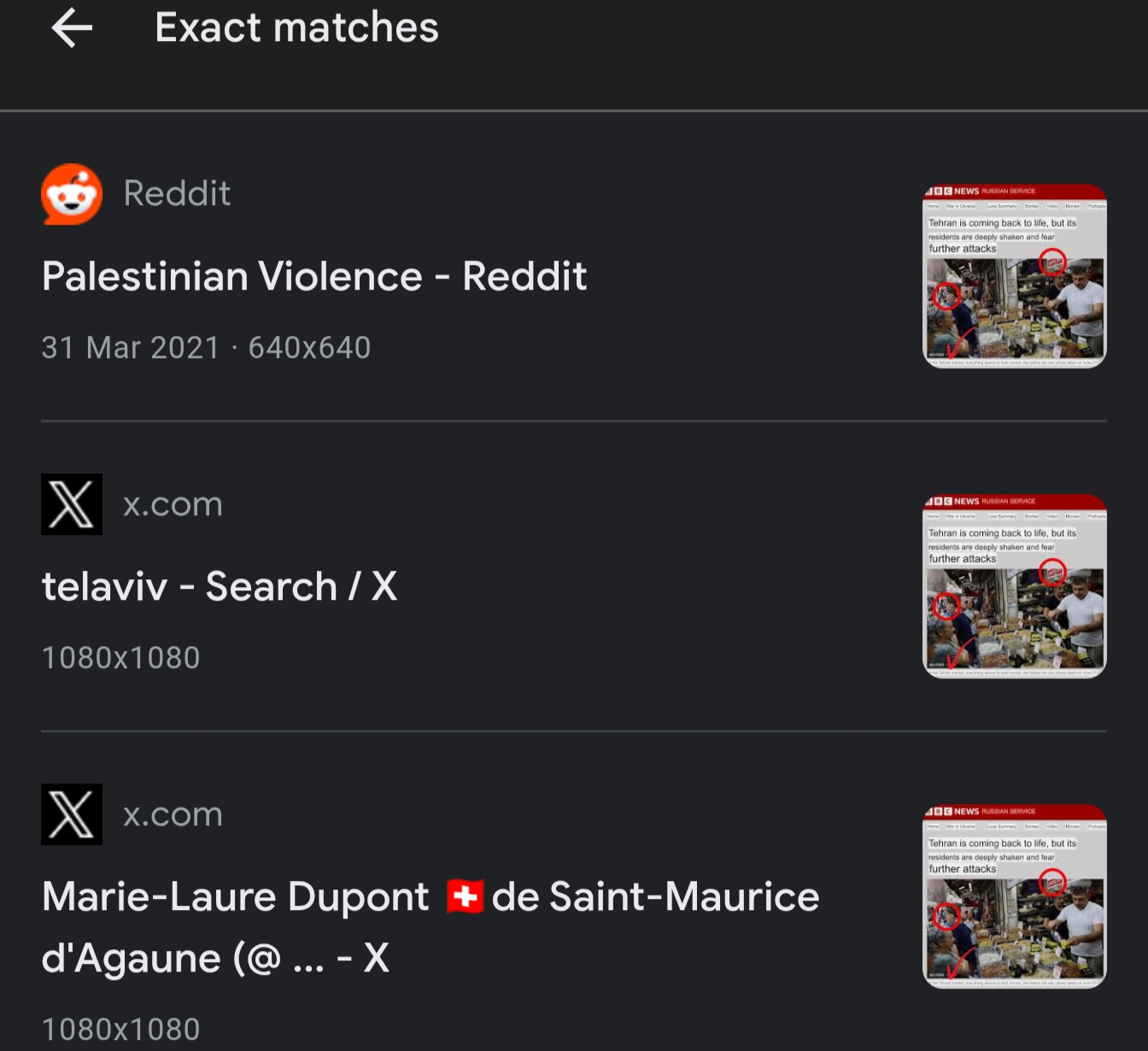The height and width of the screenshot is (1051, 1148).
Task: Open Marie-Laure Dupont X result
Action: (430, 926)
